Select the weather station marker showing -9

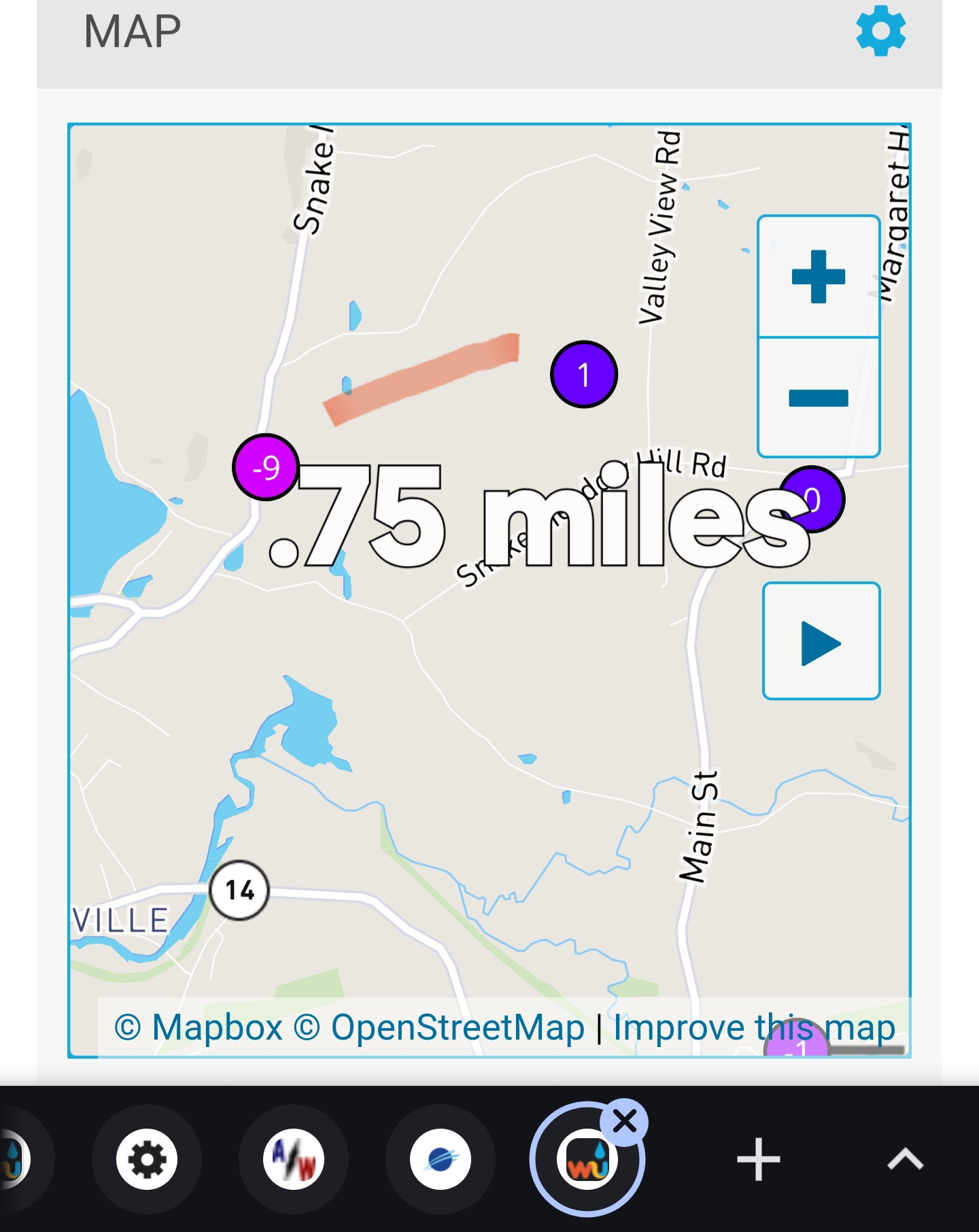[265, 467]
